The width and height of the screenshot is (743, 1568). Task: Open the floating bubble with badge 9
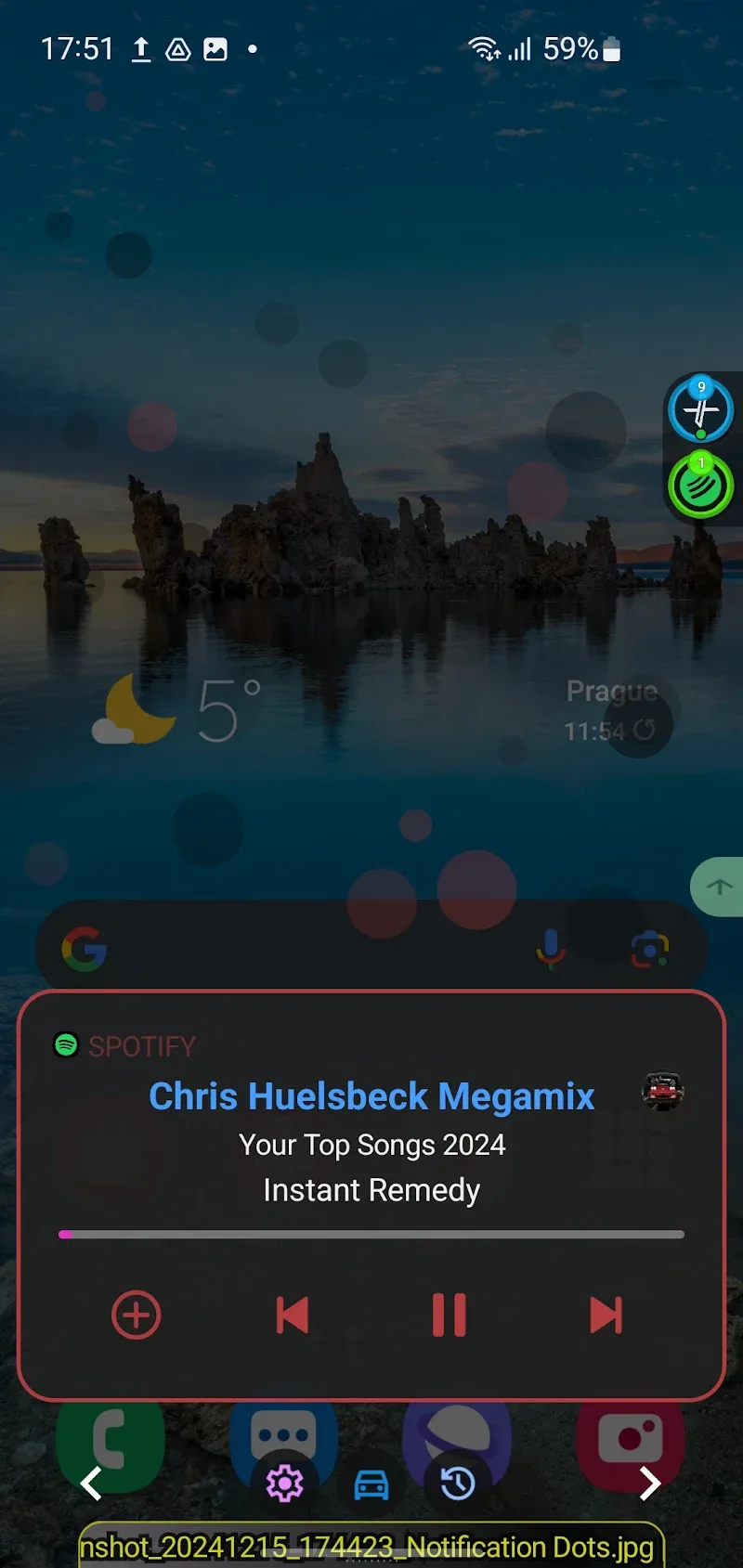[x=701, y=410]
